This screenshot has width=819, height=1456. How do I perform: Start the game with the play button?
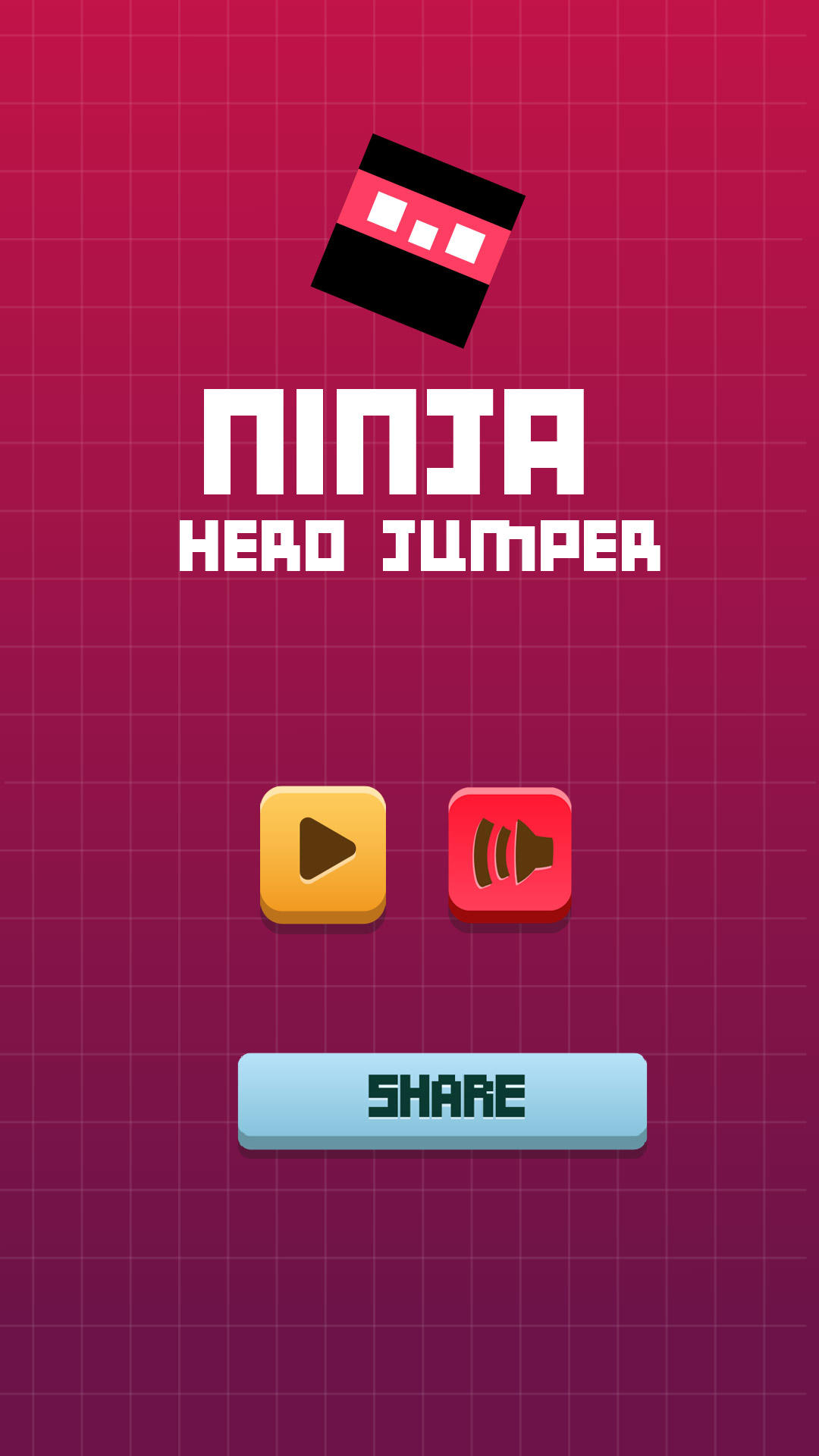[x=323, y=852]
